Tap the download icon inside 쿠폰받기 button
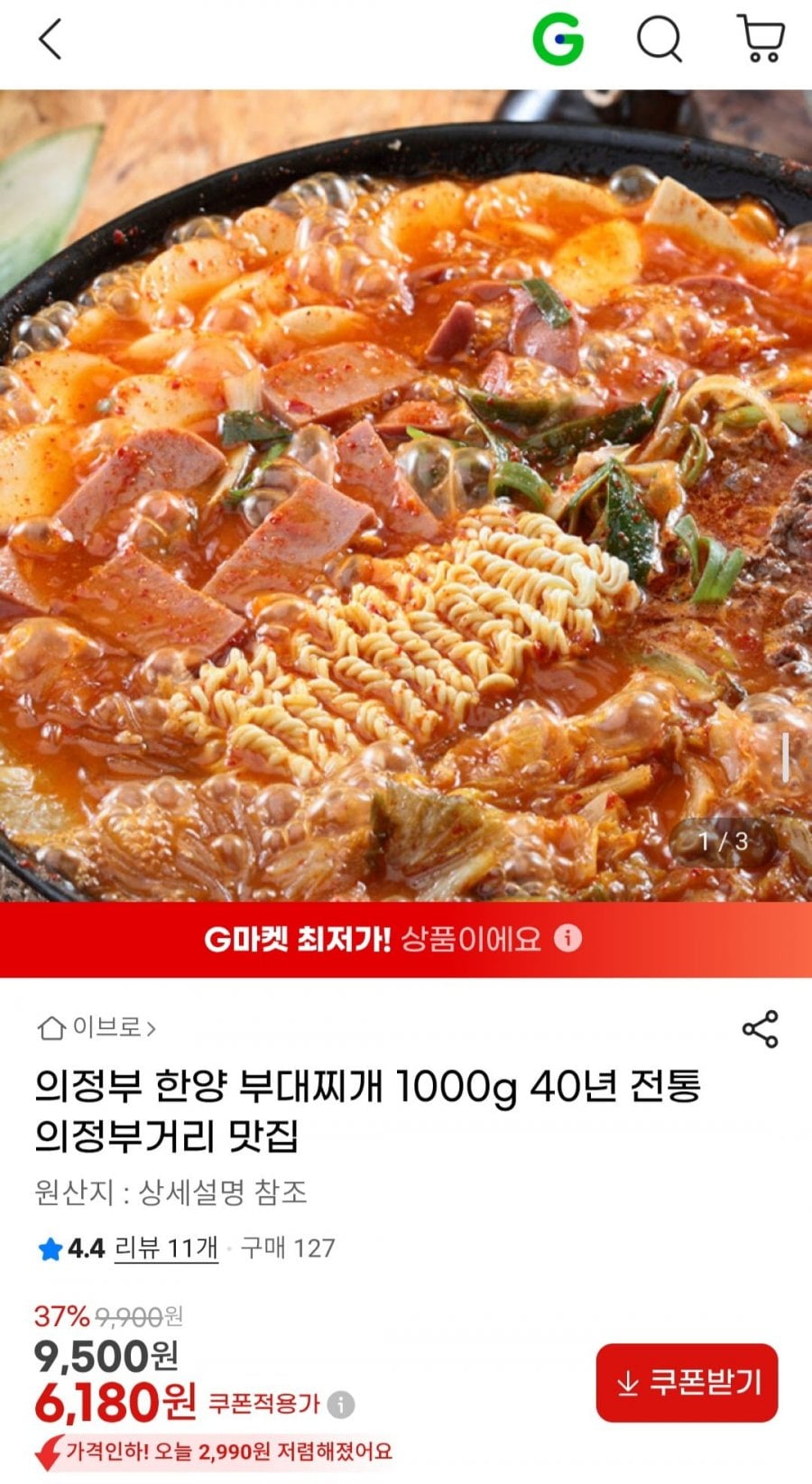Image resolution: width=812 pixels, height=1484 pixels. (626, 1382)
